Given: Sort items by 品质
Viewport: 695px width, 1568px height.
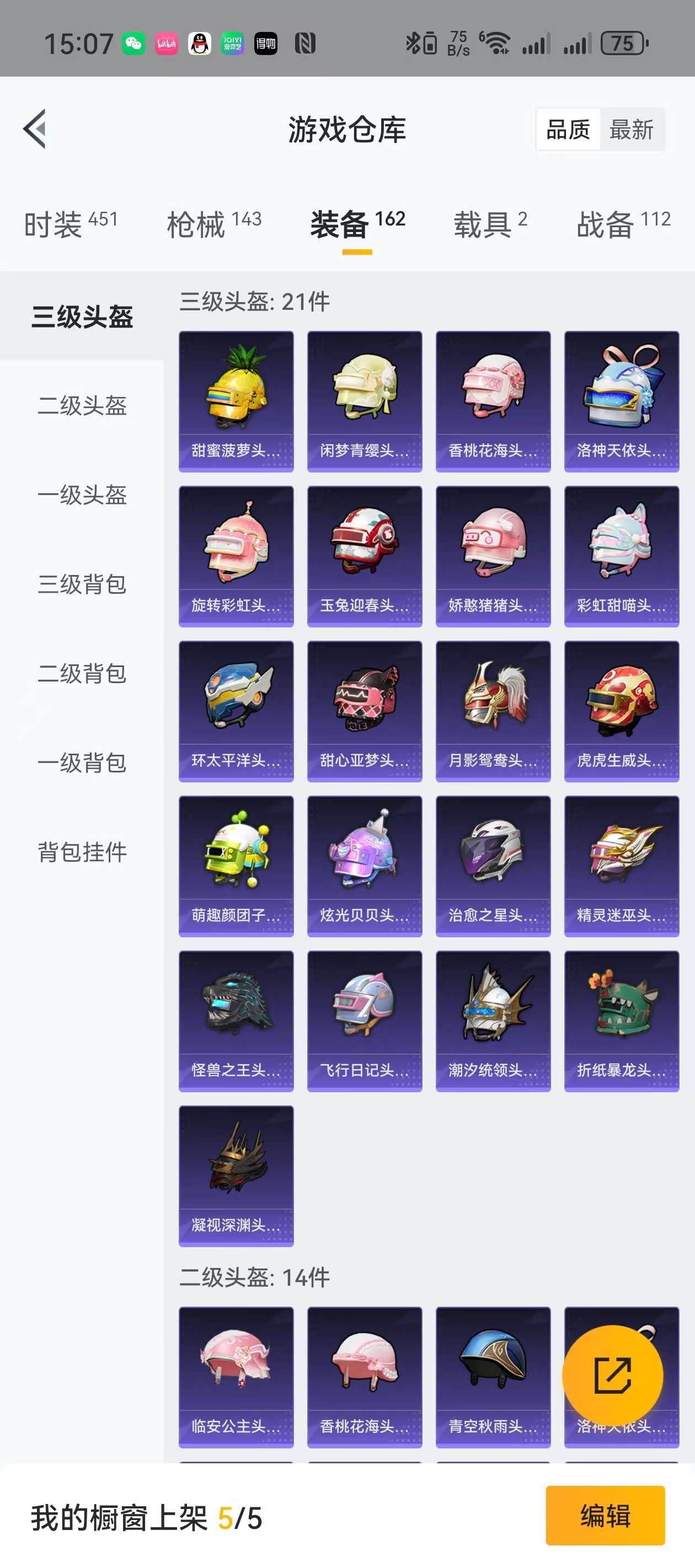Looking at the screenshot, I should pyautogui.click(x=568, y=130).
